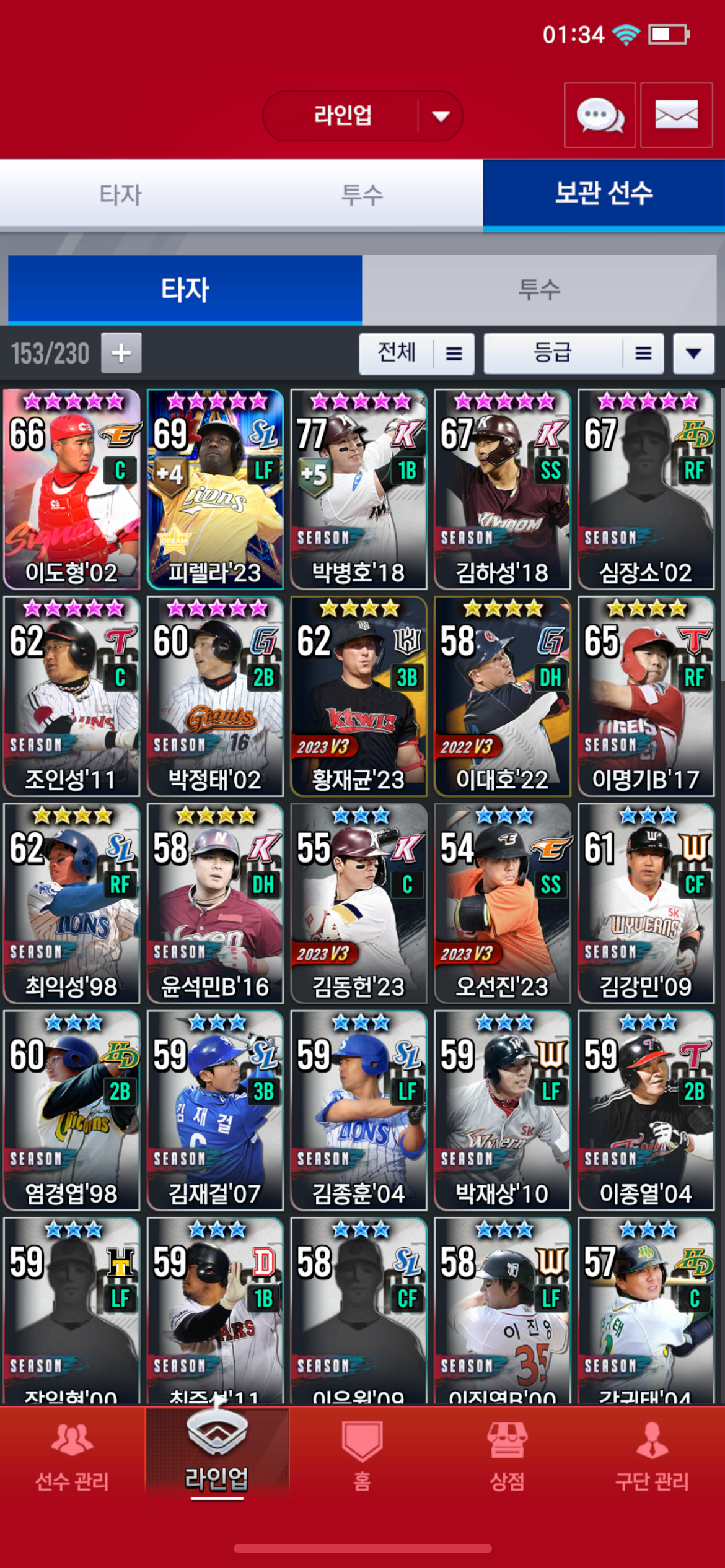Open the 이도형'02 player card
This screenshot has height=1568, width=725.
(72, 489)
